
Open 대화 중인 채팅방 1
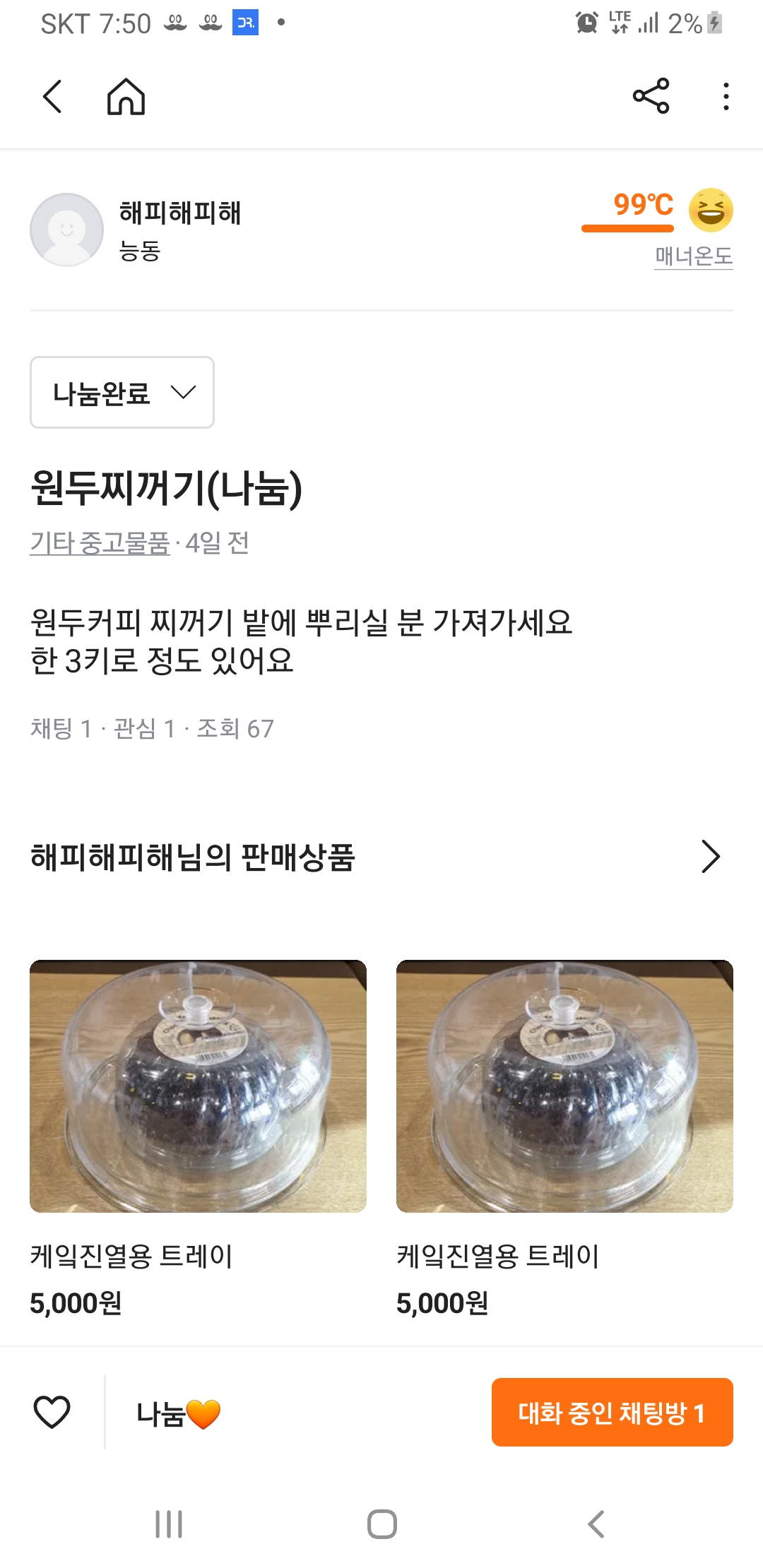(612, 1413)
